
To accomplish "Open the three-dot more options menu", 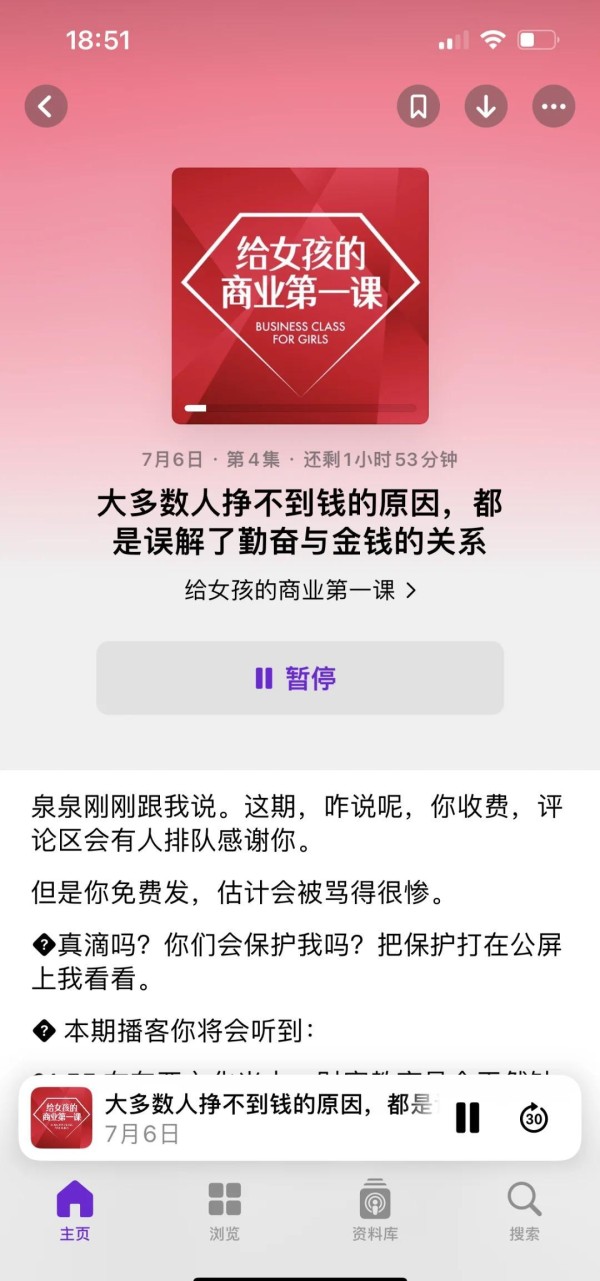I will 554,106.
